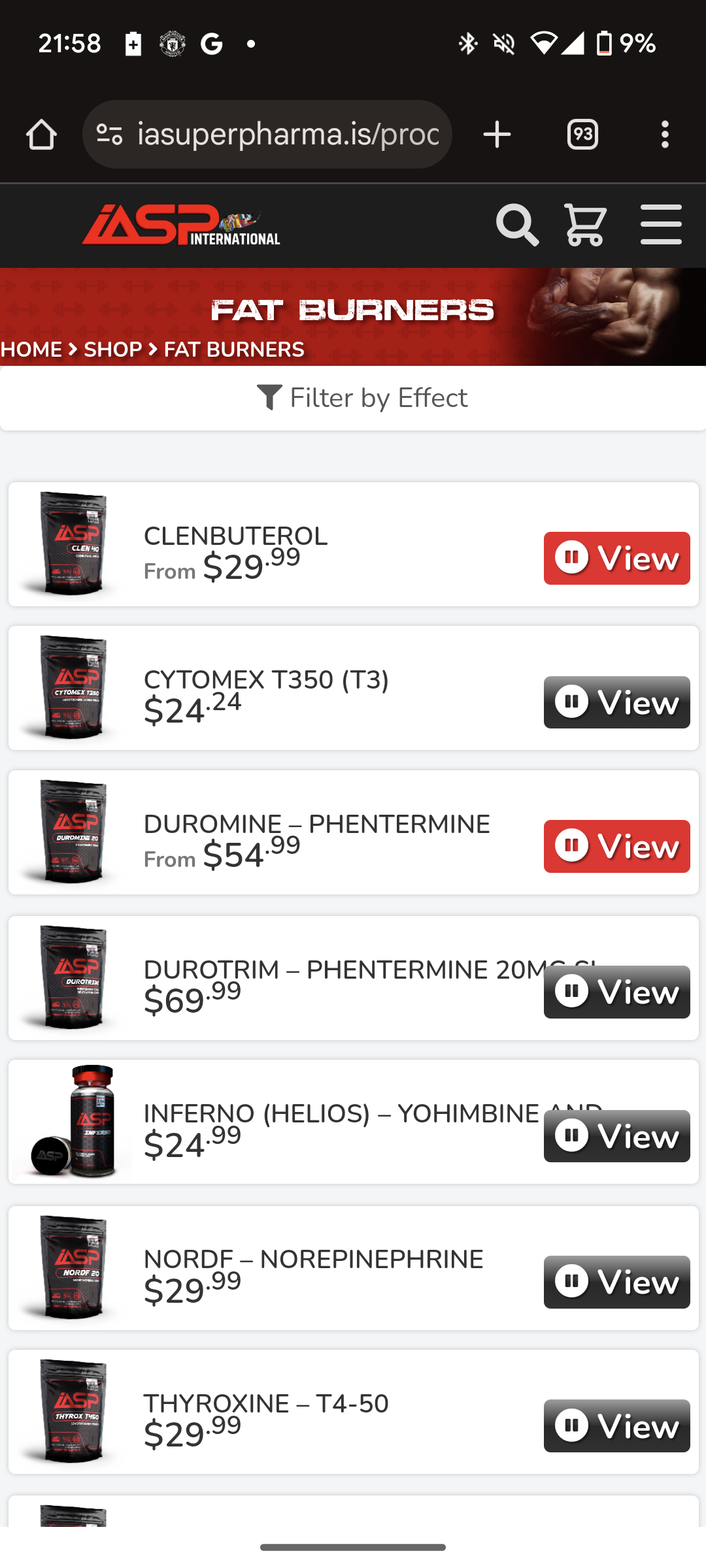
Task: View the Inferno (Helios) Yohimbine product
Action: pos(616,1136)
